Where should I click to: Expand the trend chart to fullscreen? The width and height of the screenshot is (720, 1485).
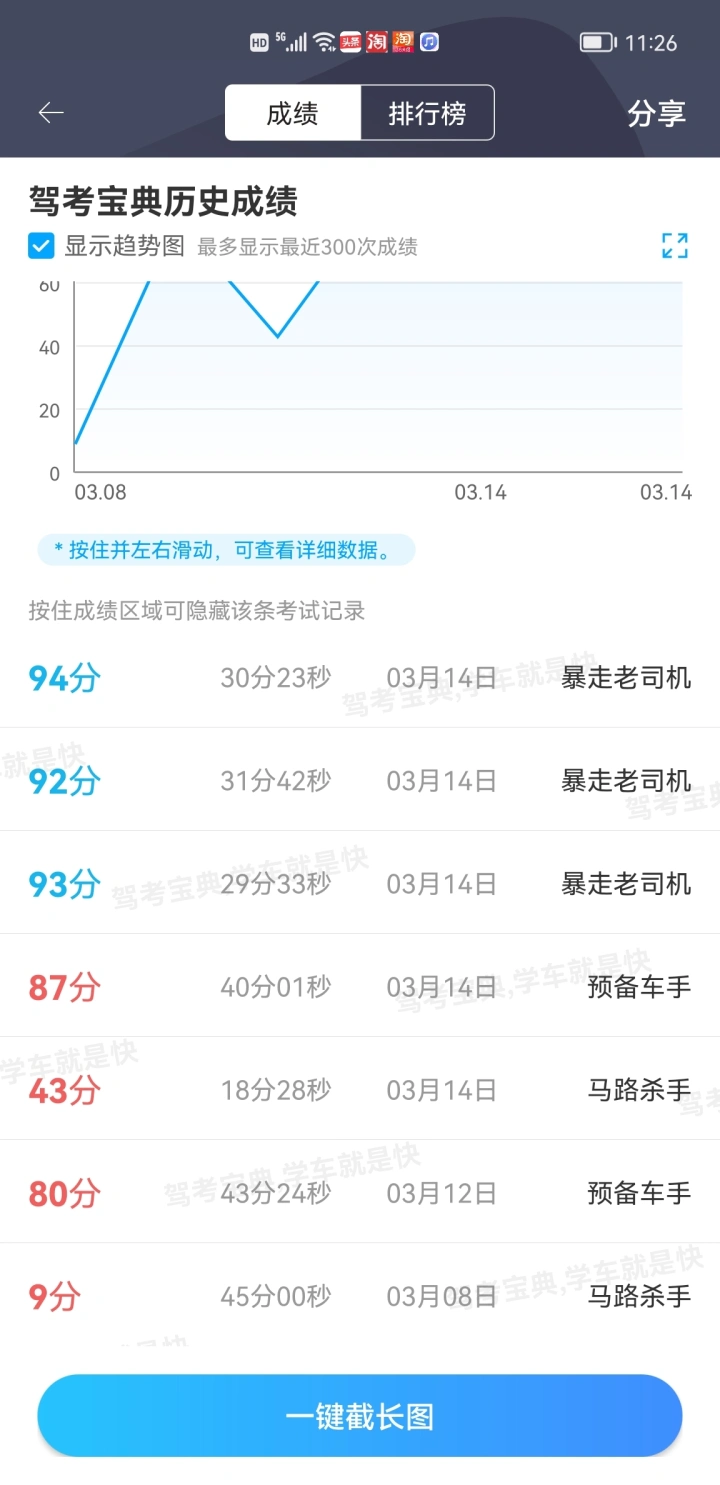pyautogui.click(x=675, y=246)
